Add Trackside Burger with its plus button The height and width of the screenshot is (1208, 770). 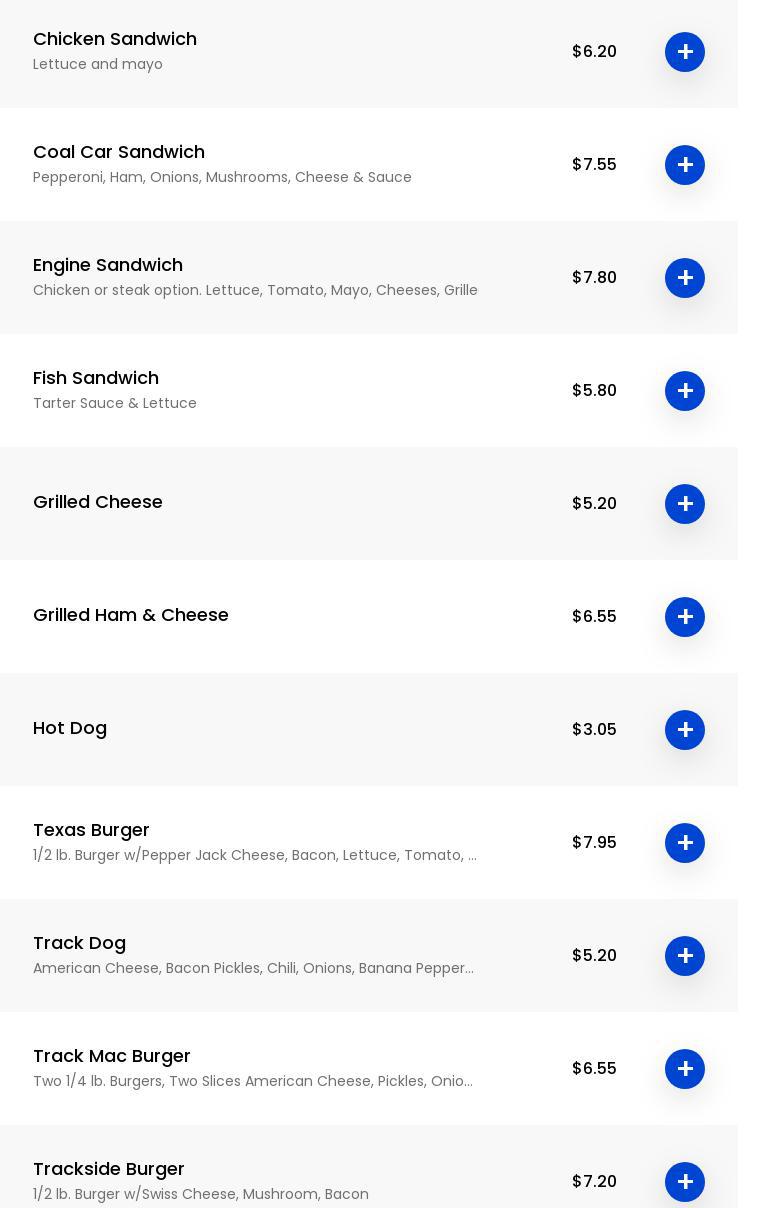click(685, 1182)
